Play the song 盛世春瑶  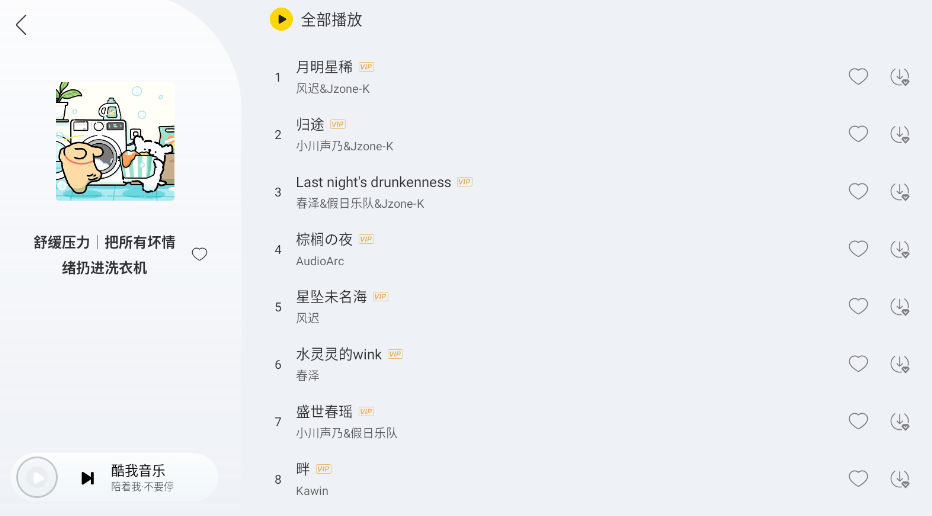(x=324, y=411)
